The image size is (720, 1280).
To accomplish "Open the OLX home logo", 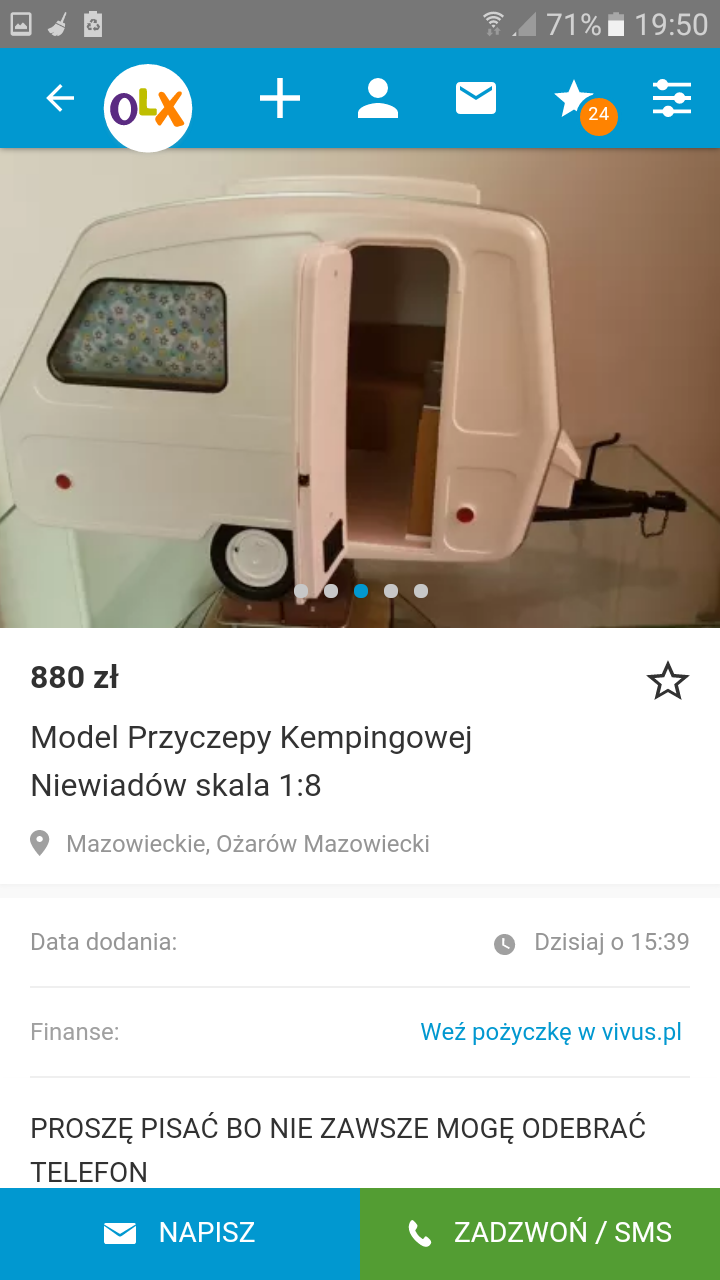I will pyautogui.click(x=147, y=107).
